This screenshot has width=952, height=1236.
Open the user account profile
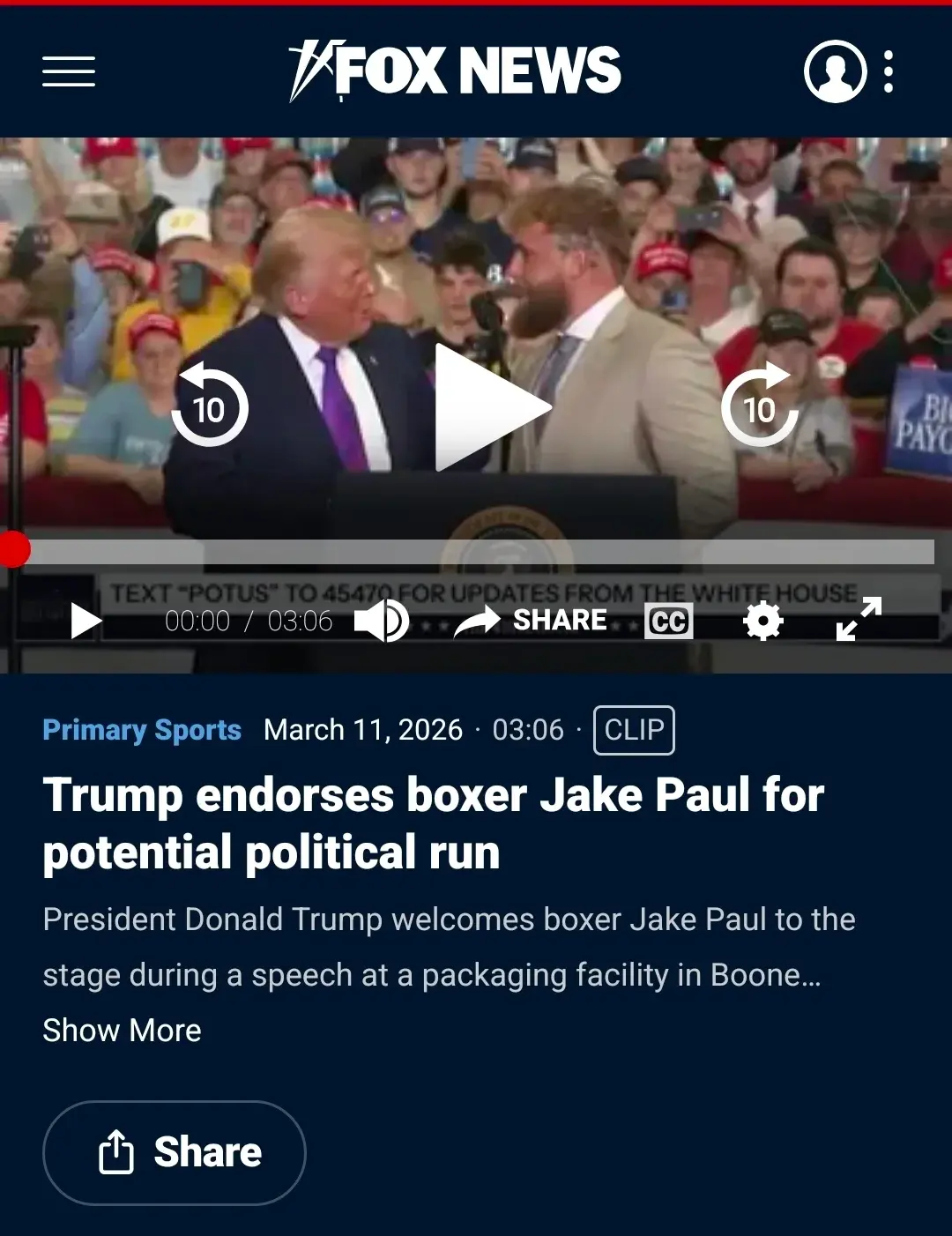pyautogui.click(x=835, y=71)
